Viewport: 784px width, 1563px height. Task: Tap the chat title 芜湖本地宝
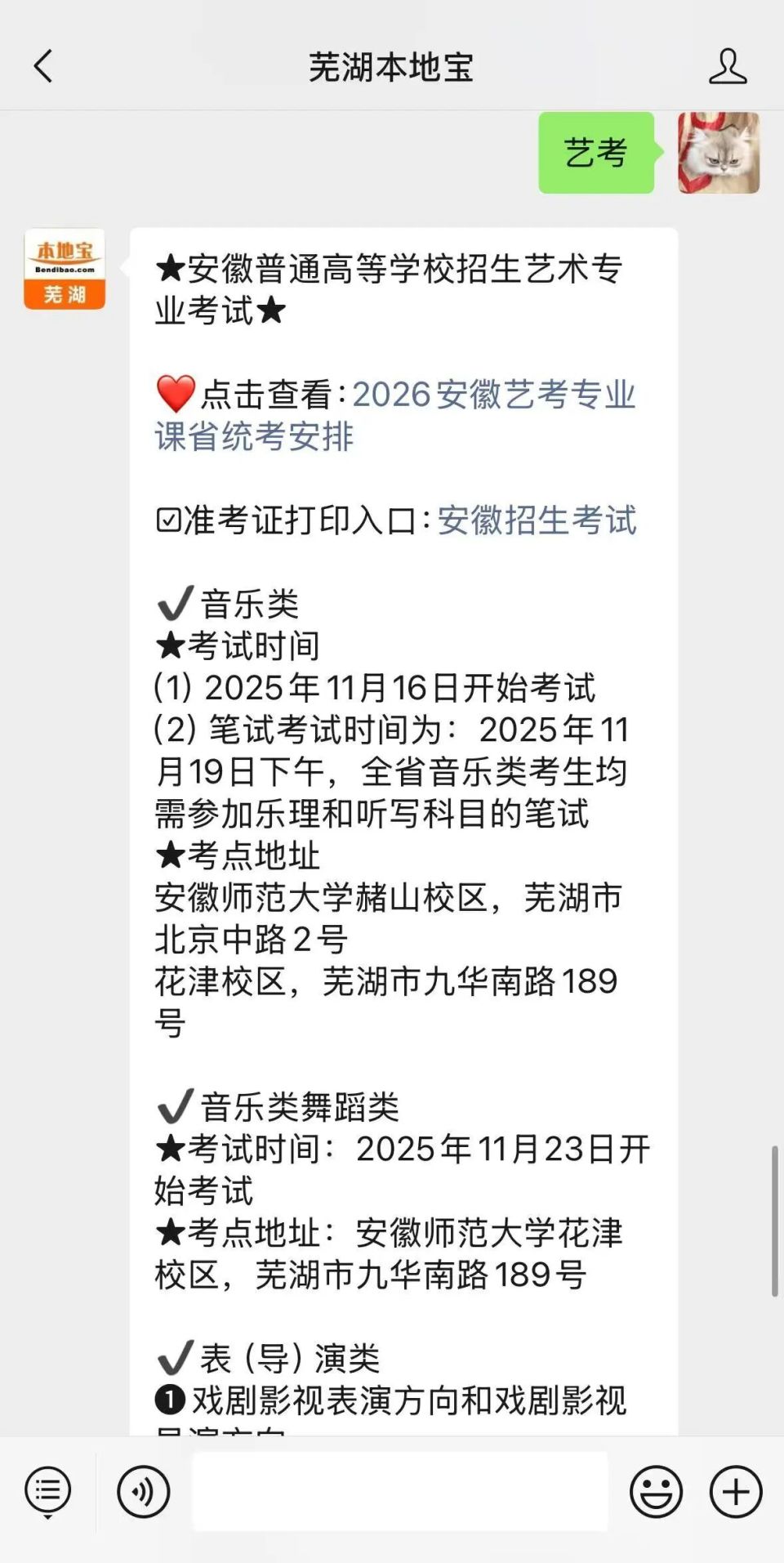coord(391,69)
